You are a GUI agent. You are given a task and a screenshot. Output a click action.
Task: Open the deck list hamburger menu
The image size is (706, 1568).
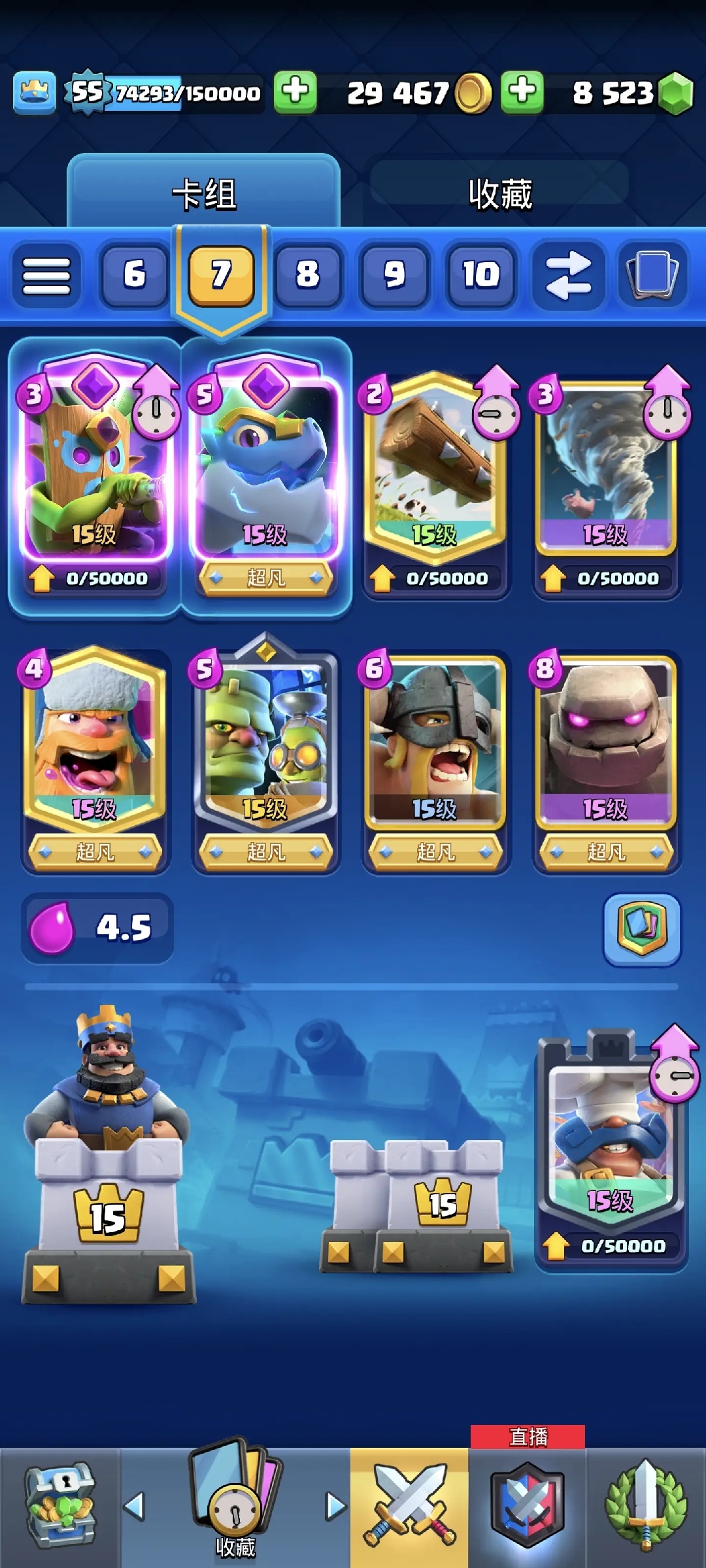point(46,275)
